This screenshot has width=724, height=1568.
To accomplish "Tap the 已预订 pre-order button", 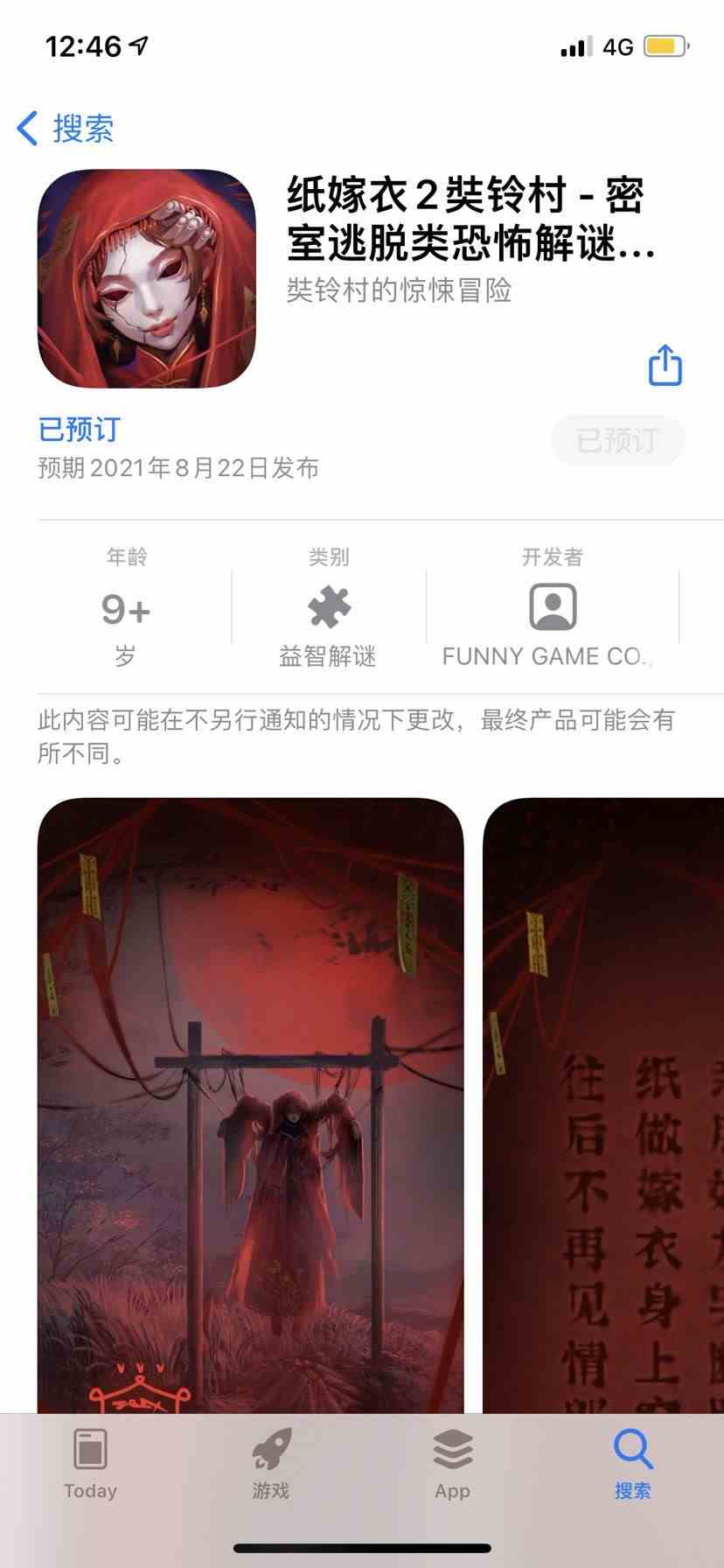I will [616, 440].
